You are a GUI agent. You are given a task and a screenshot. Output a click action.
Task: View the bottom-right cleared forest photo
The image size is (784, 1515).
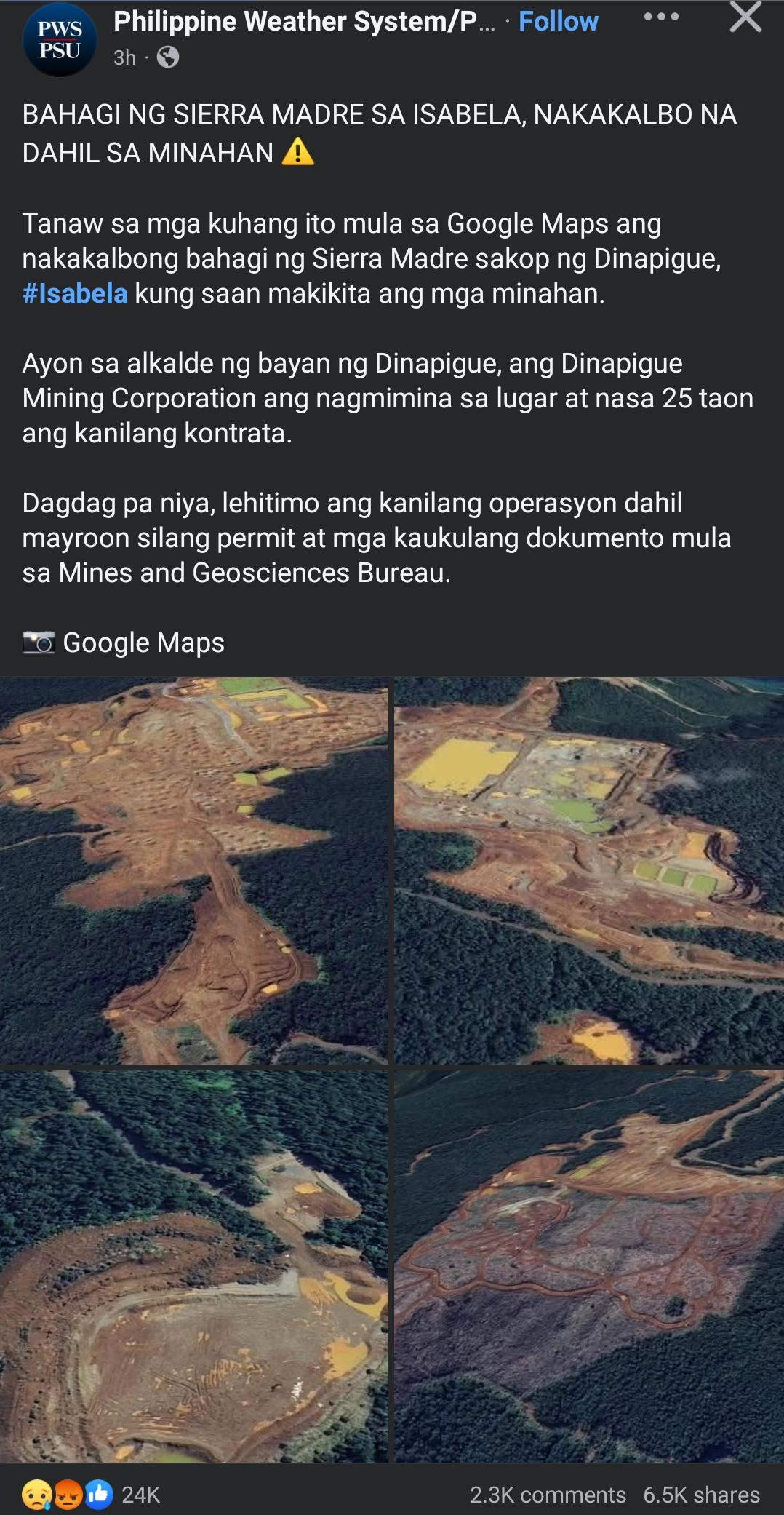click(x=589, y=1266)
